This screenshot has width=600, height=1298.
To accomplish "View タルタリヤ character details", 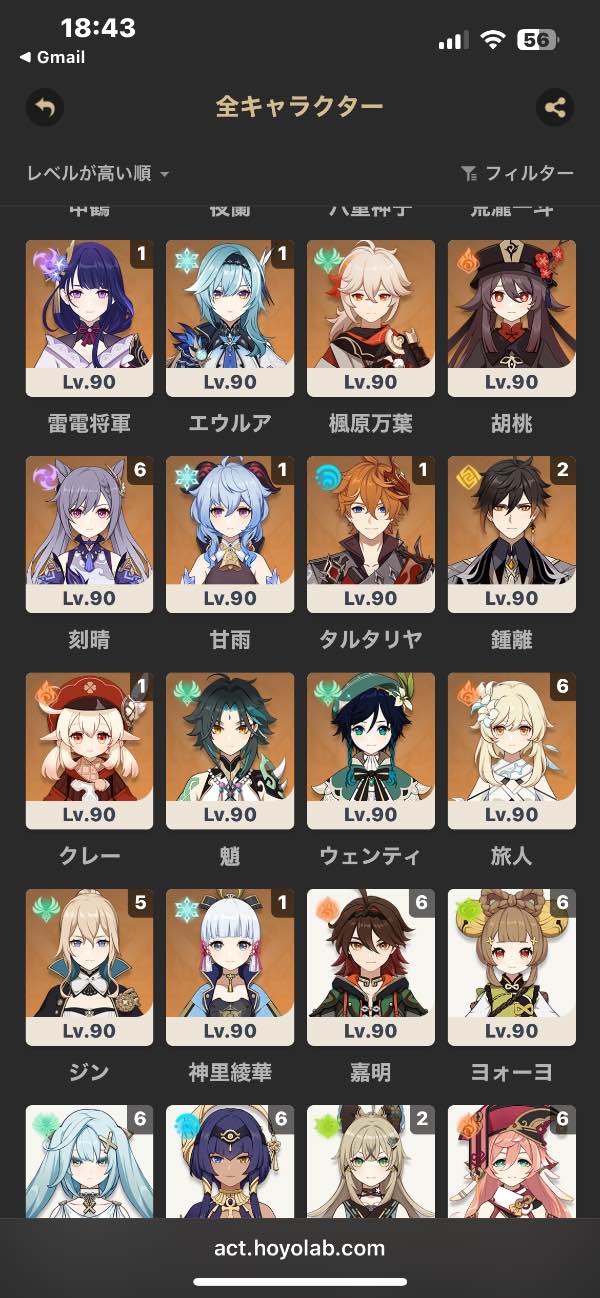I will (x=371, y=534).
